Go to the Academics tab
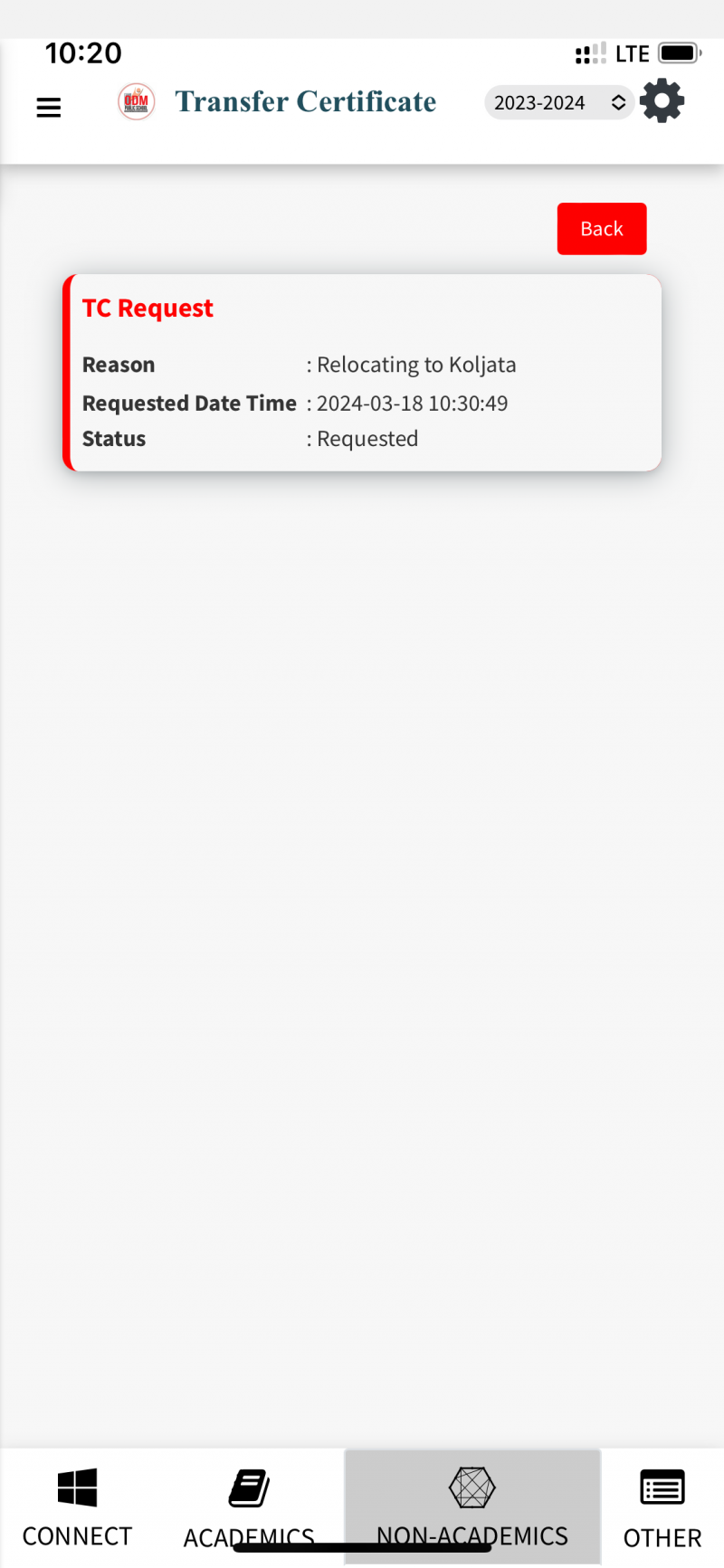Viewport: 724px width, 1568px height. (249, 1506)
